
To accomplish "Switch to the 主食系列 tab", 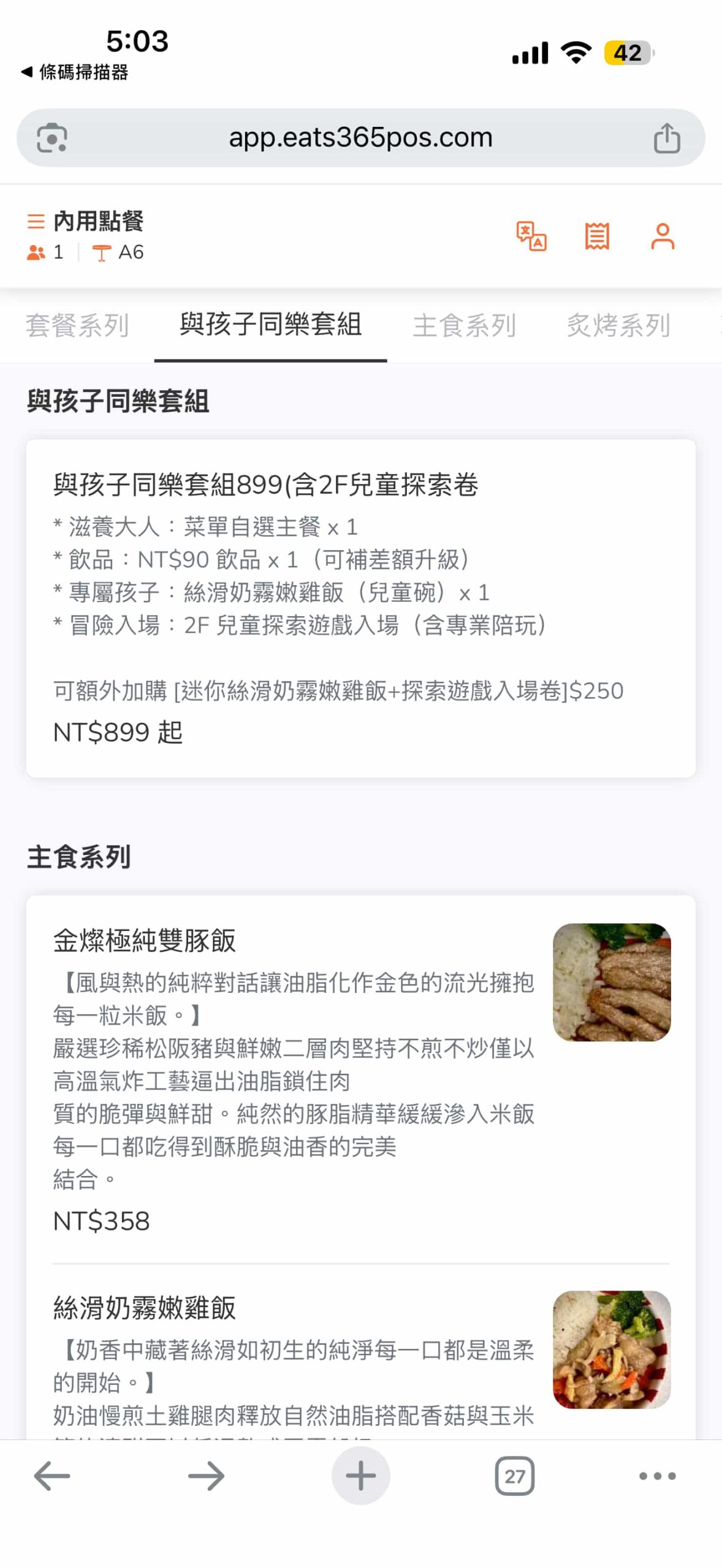I will (464, 325).
